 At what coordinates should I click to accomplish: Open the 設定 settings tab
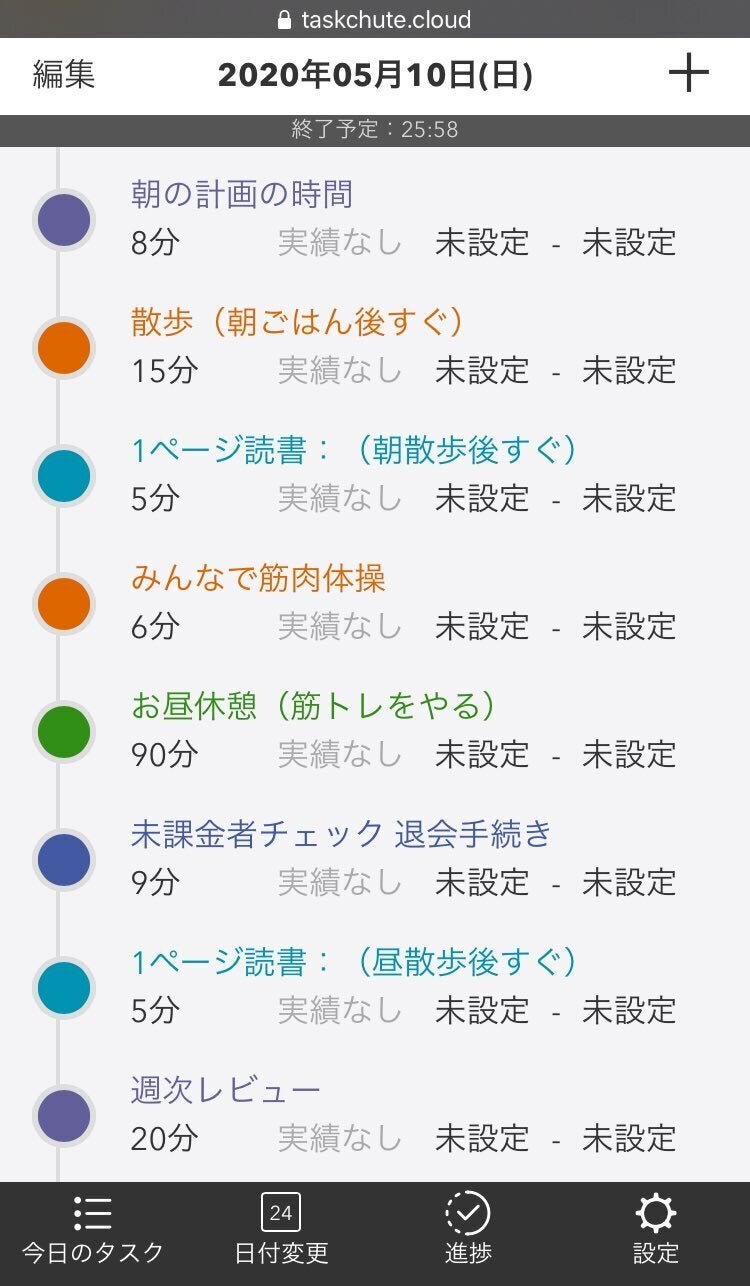(656, 1232)
